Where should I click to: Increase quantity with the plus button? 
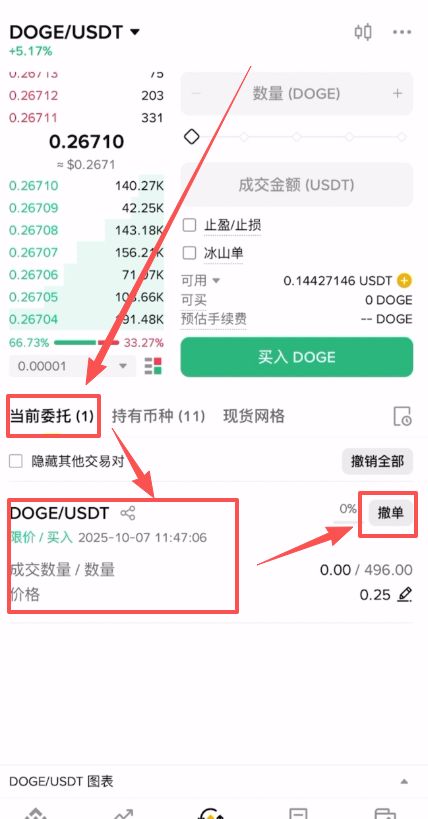[397, 93]
